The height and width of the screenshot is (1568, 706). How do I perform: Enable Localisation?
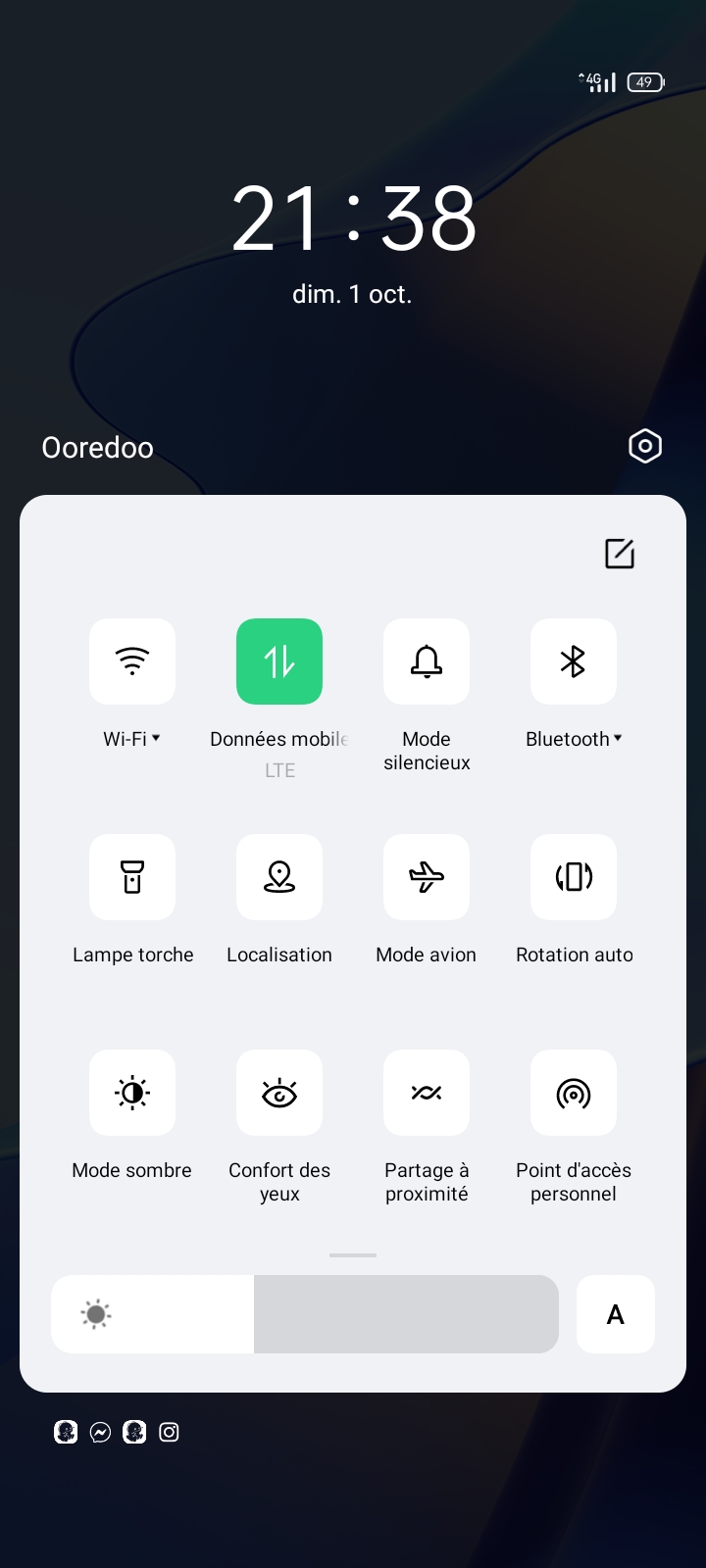coord(279,877)
